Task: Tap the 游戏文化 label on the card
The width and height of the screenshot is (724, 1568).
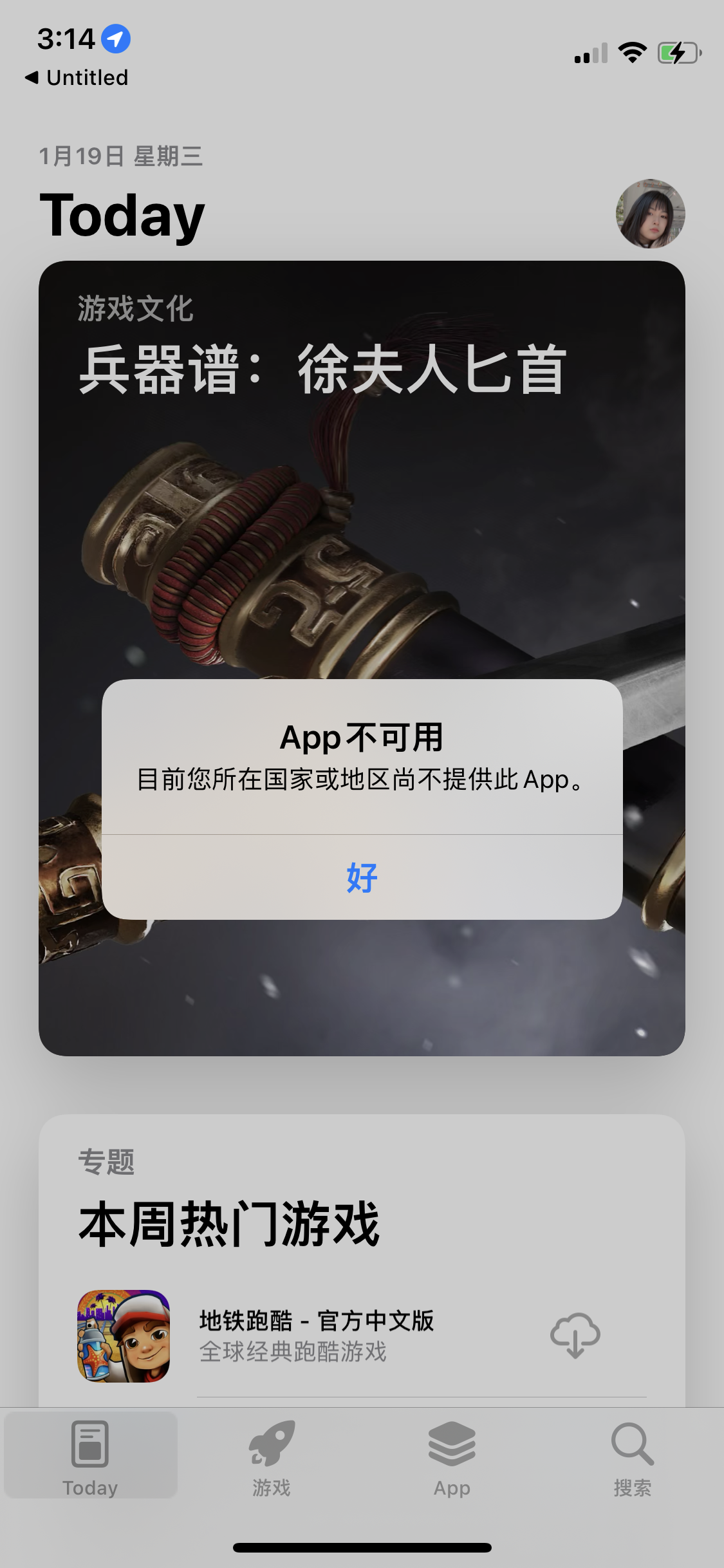Action: [135, 309]
